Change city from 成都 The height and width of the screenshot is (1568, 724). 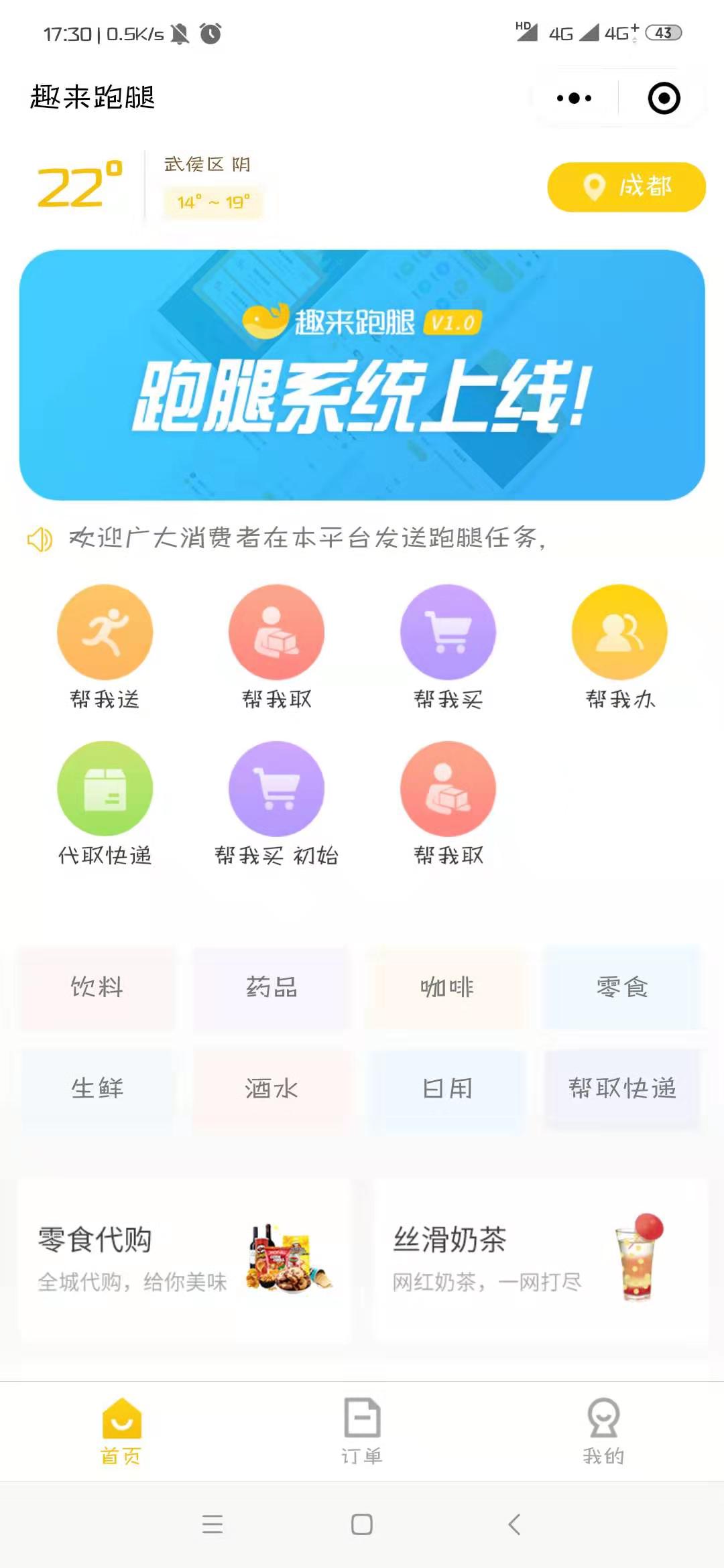tap(626, 187)
